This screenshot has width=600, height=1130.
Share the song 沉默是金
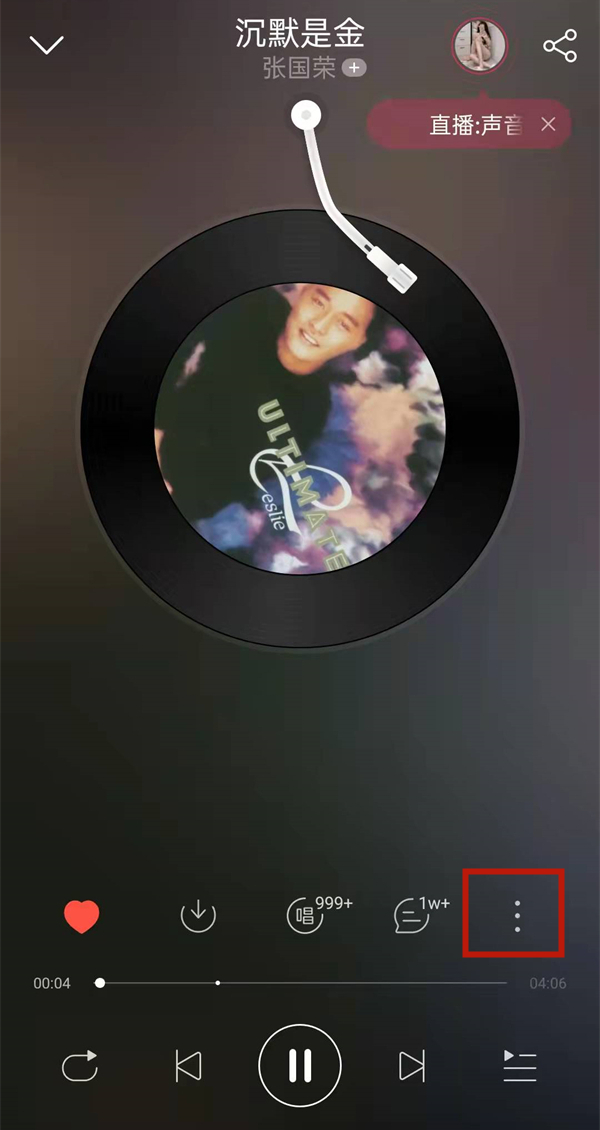[x=560, y=46]
